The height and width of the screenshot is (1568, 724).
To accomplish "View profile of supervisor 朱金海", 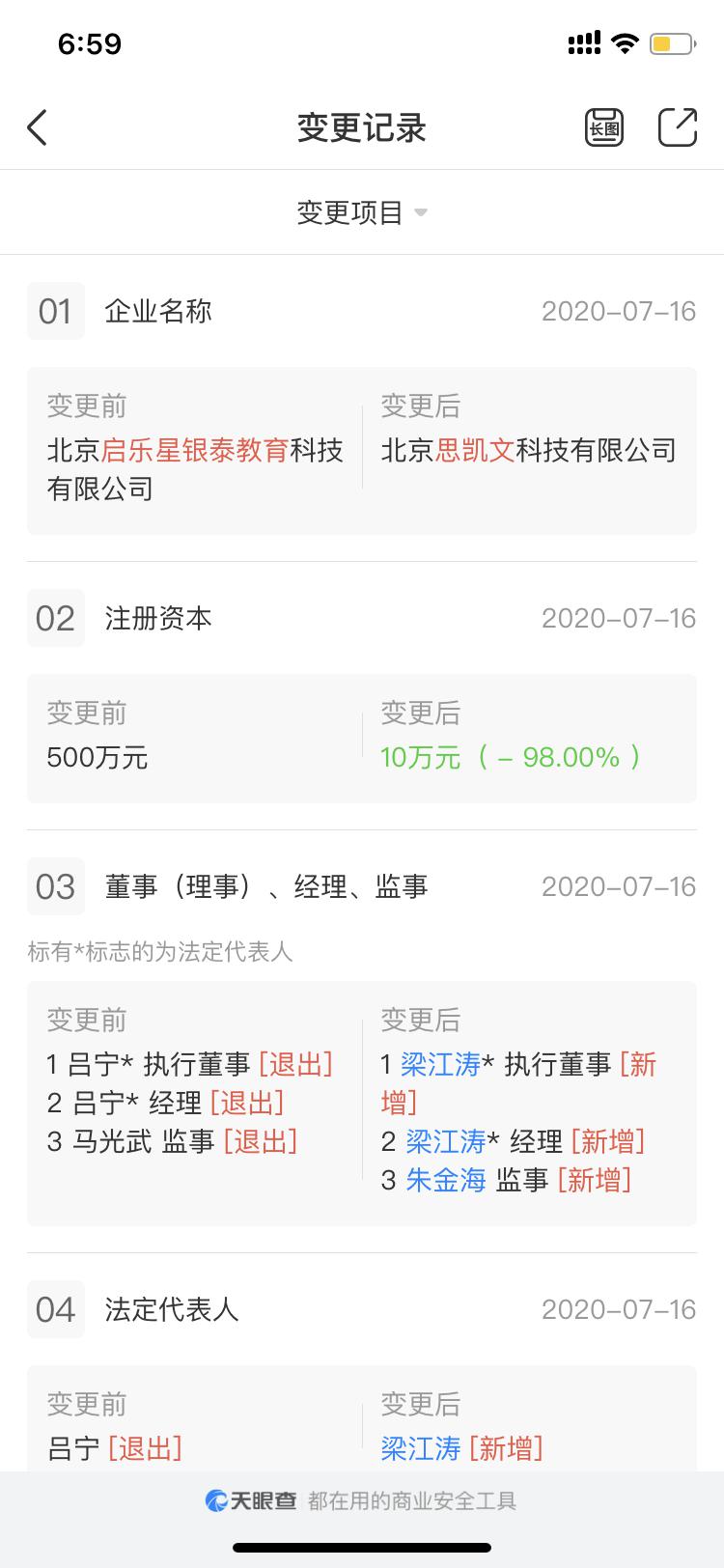I will point(445,1180).
